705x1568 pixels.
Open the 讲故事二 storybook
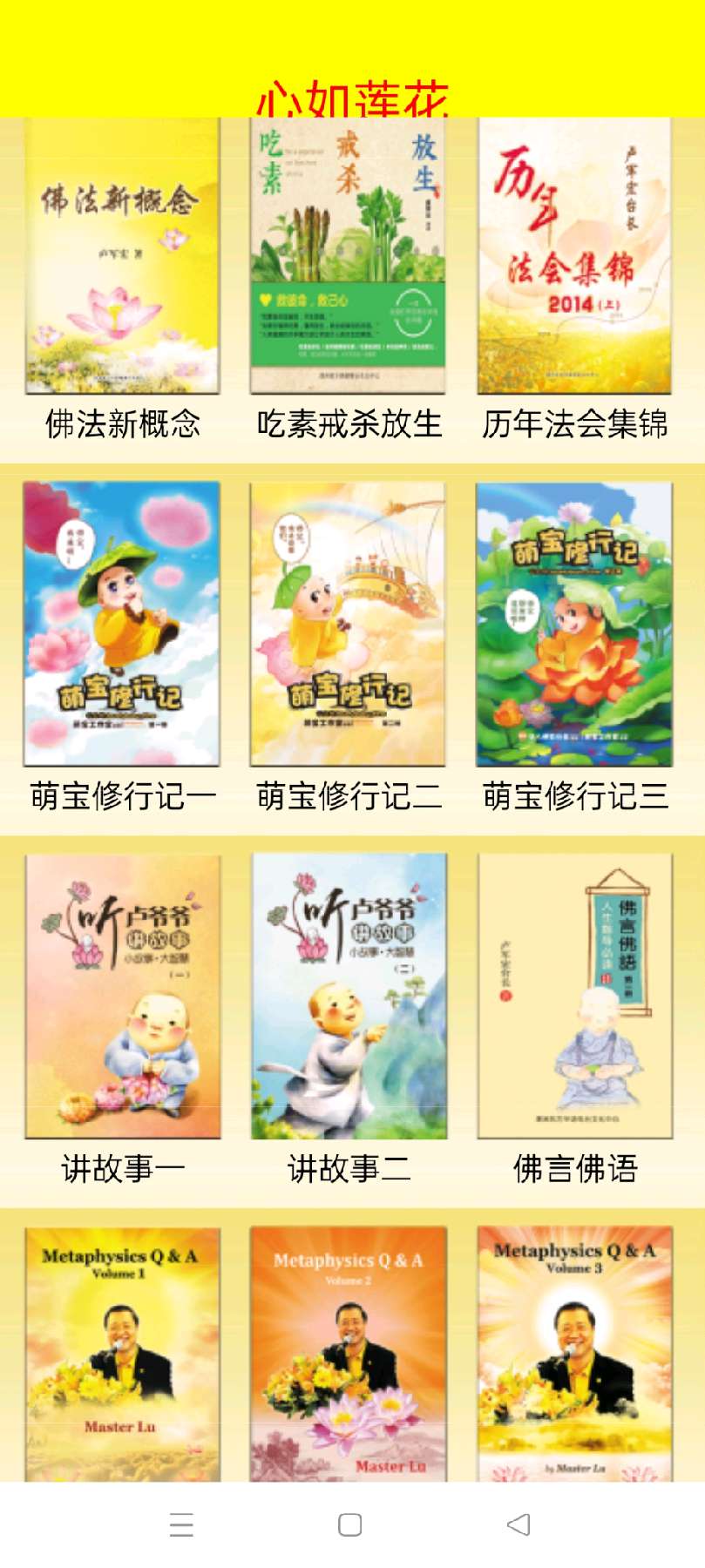[349, 996]
